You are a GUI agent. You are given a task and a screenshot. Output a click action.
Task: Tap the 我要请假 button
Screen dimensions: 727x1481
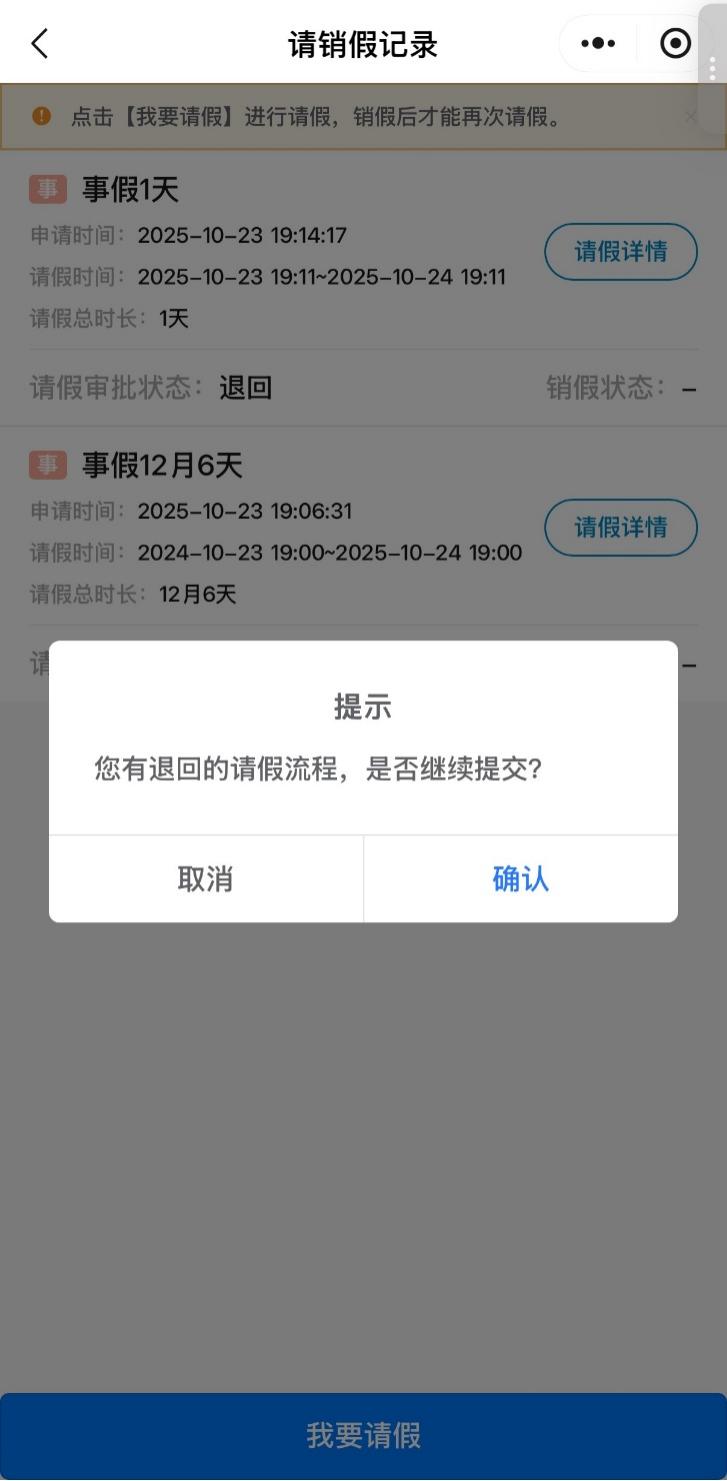pyautogui.click(x=363, y=1435)
